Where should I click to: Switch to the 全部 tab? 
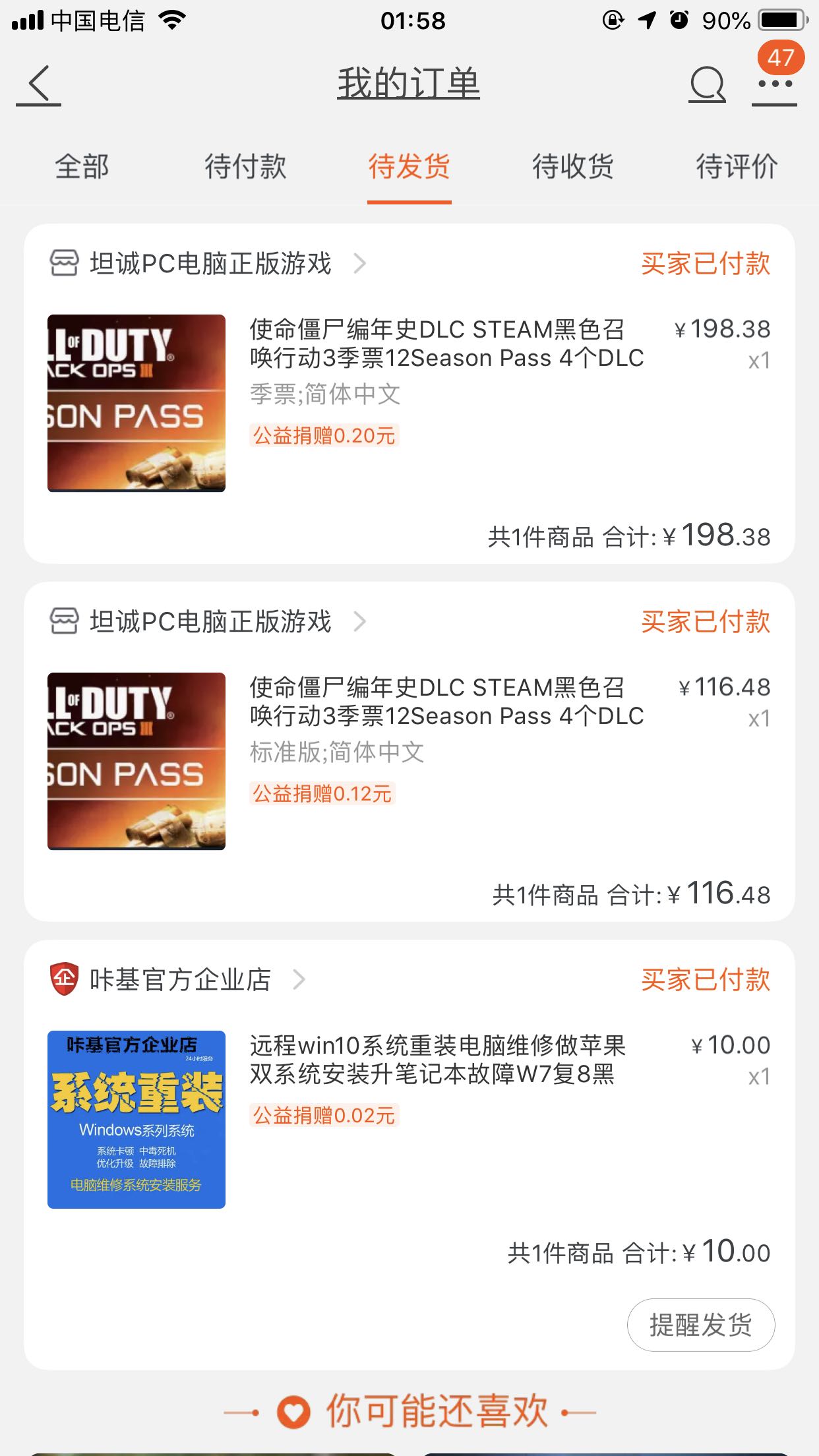(x=82, y=166)
